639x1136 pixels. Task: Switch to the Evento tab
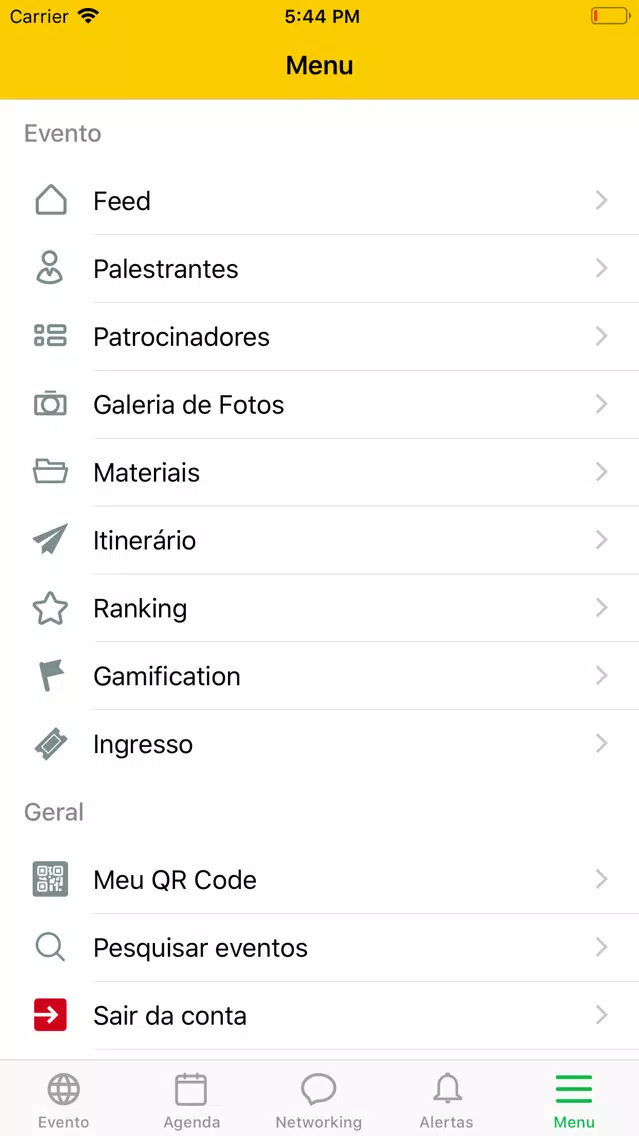[x=64, y=1100]
